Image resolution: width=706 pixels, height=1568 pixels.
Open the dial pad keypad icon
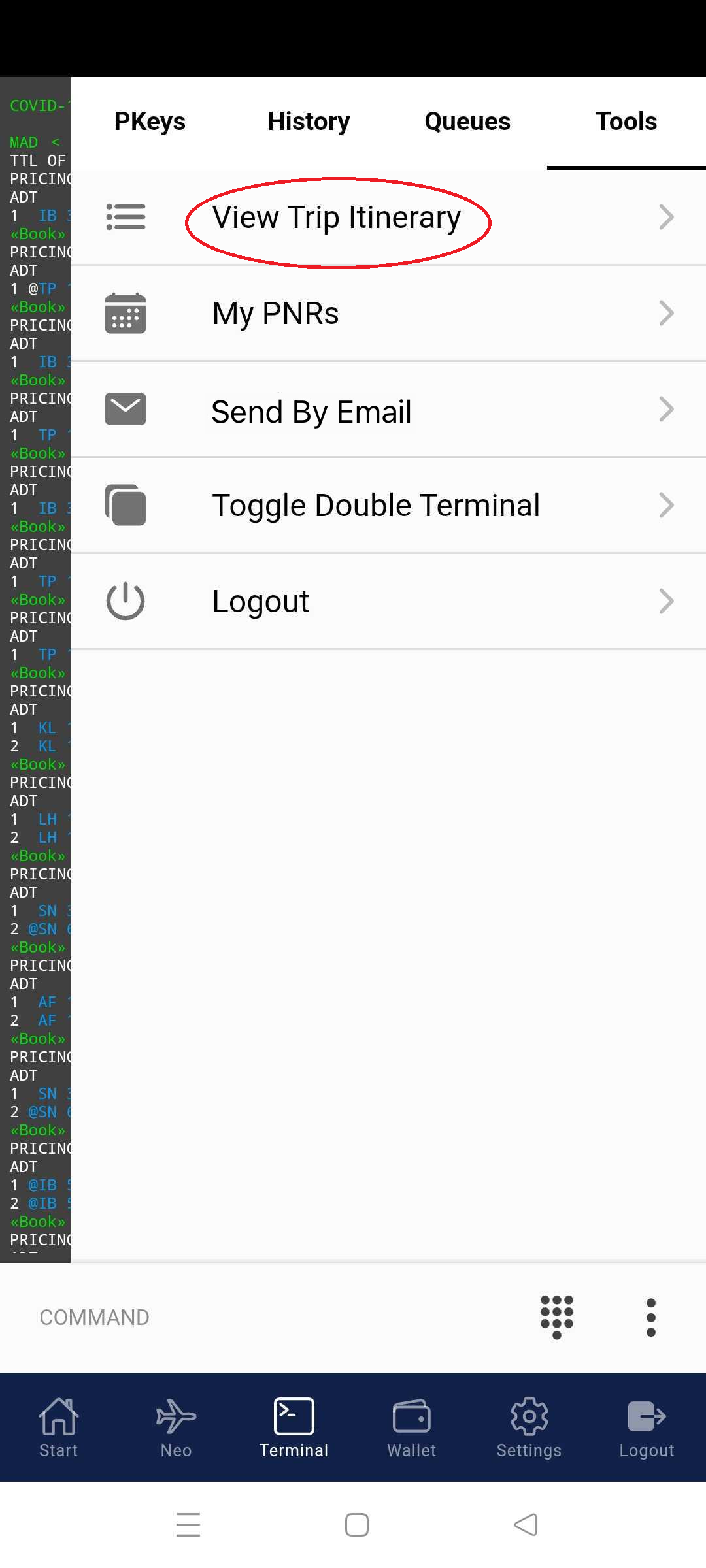tap(556, 1318)
